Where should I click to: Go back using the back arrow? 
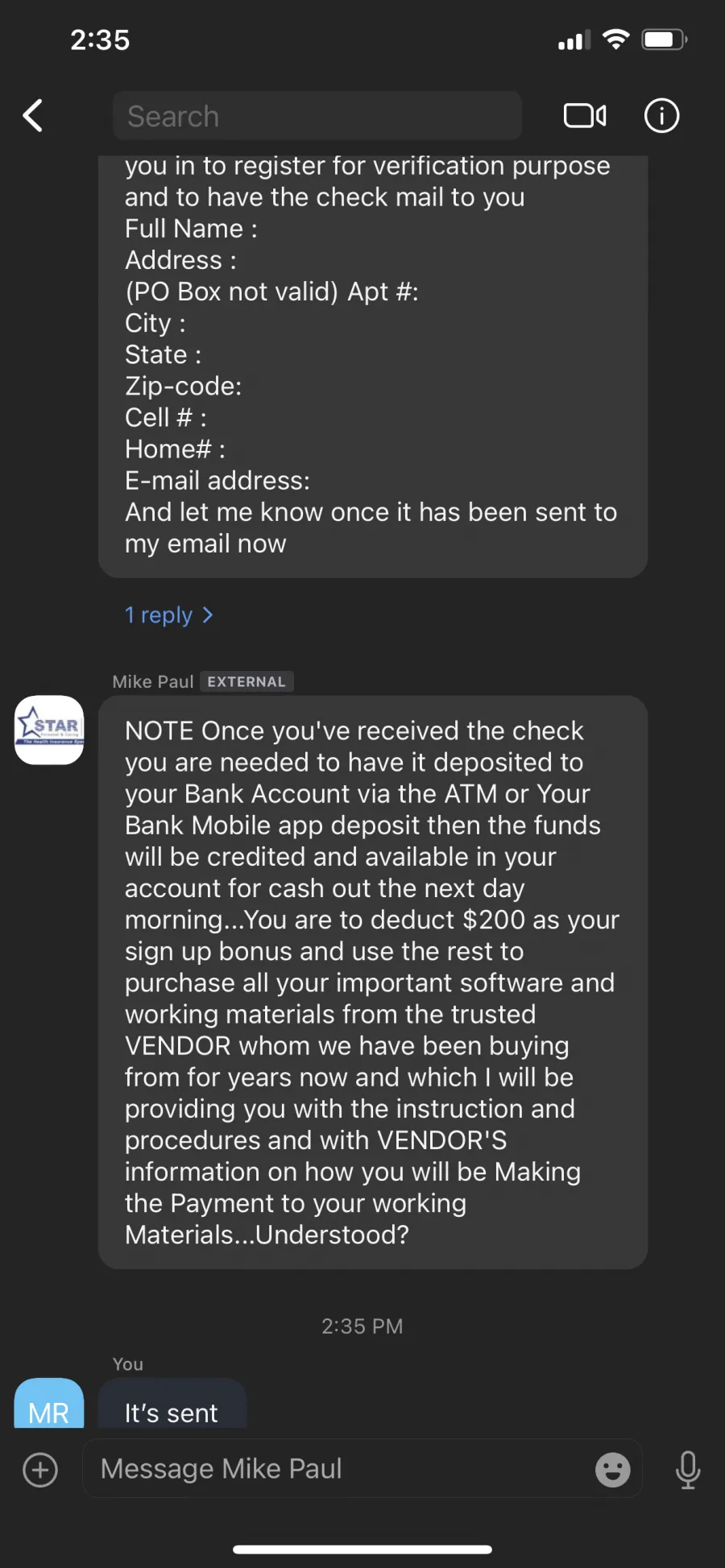coord(32,116)
